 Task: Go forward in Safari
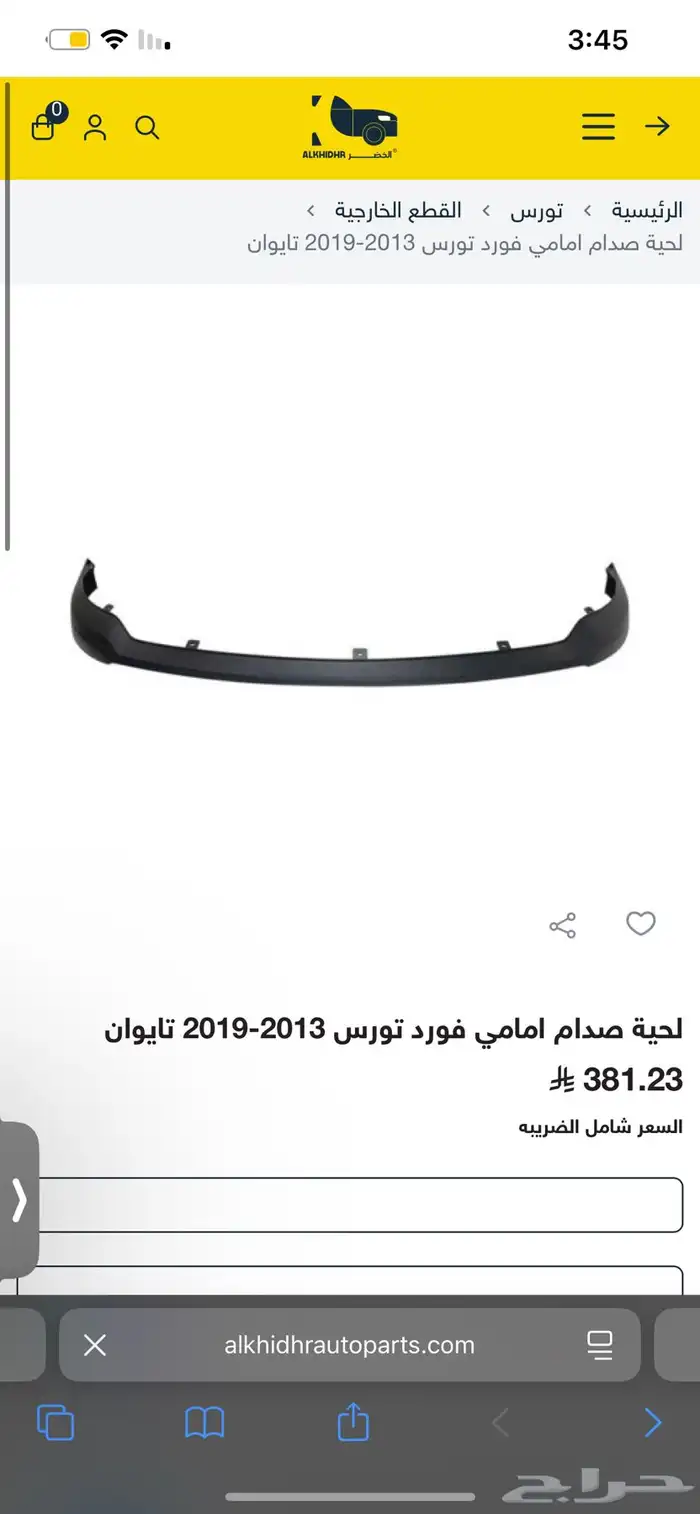[x=652, y=1422]
